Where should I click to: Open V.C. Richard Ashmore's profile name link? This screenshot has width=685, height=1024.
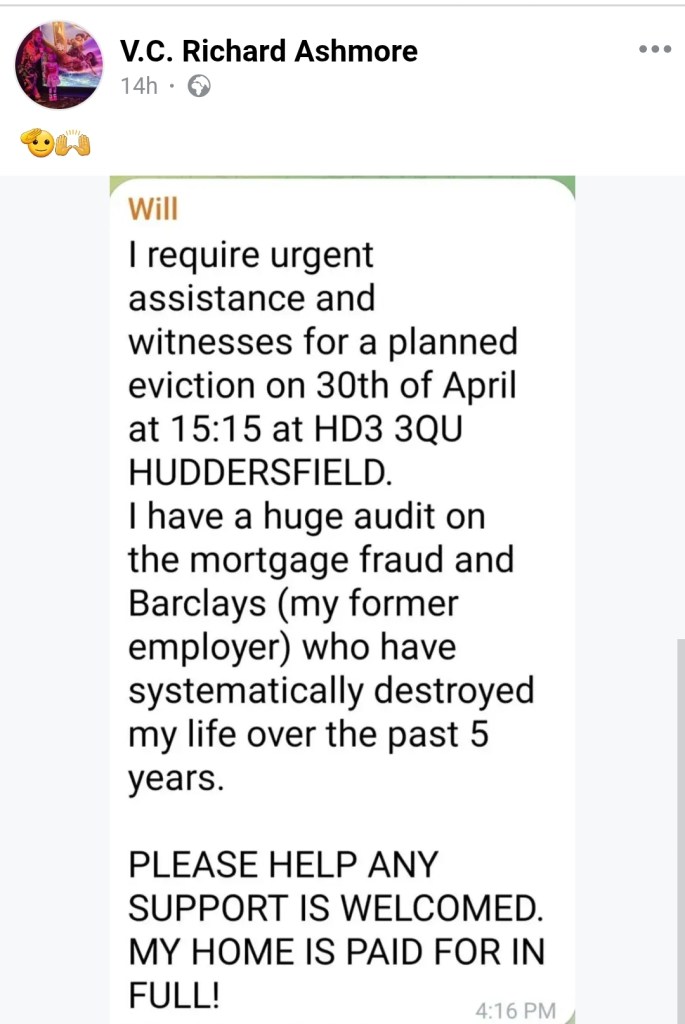(x=268, y=50)
